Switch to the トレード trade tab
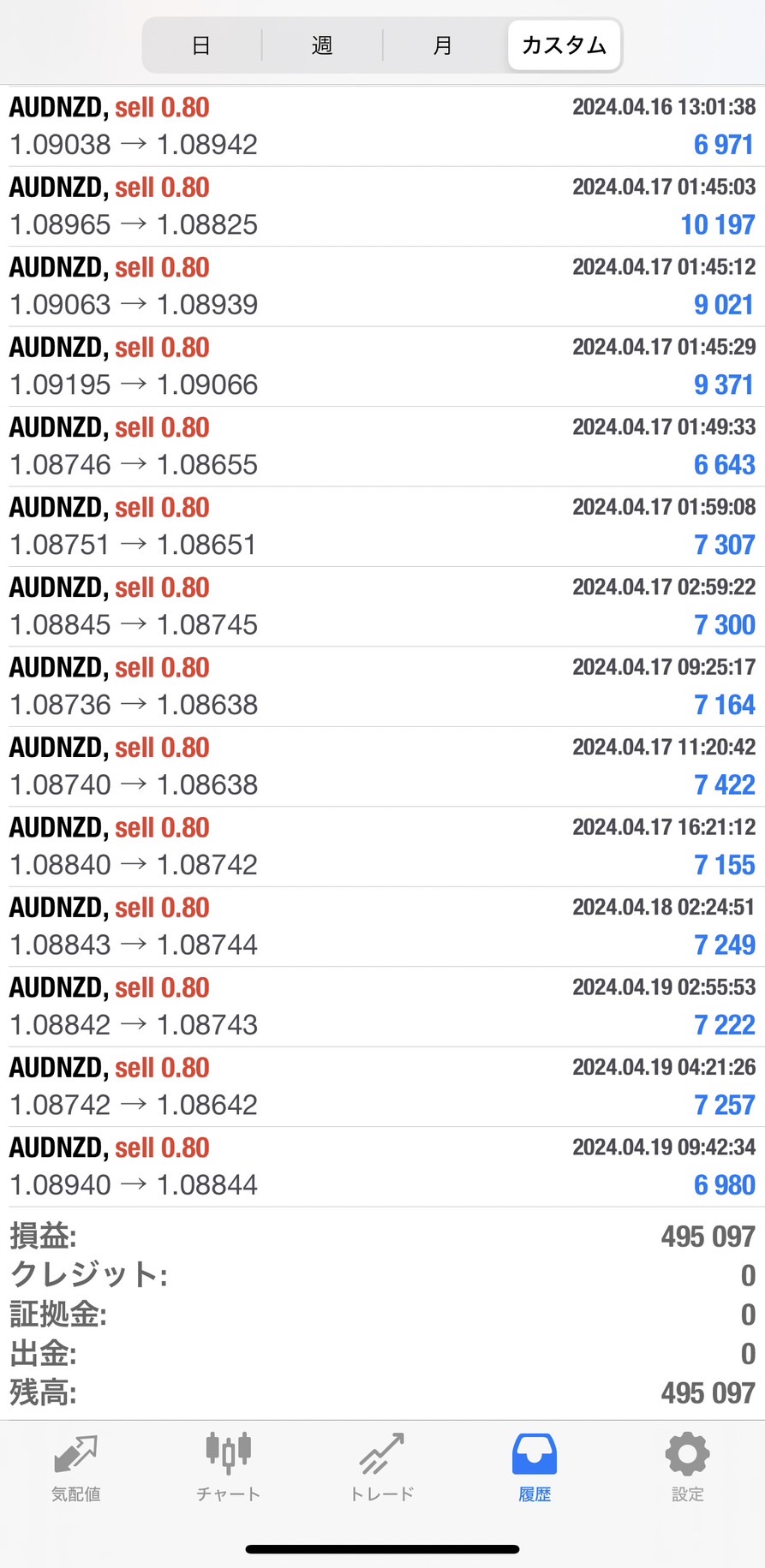765x1568 pixels. pos(382,1468)
